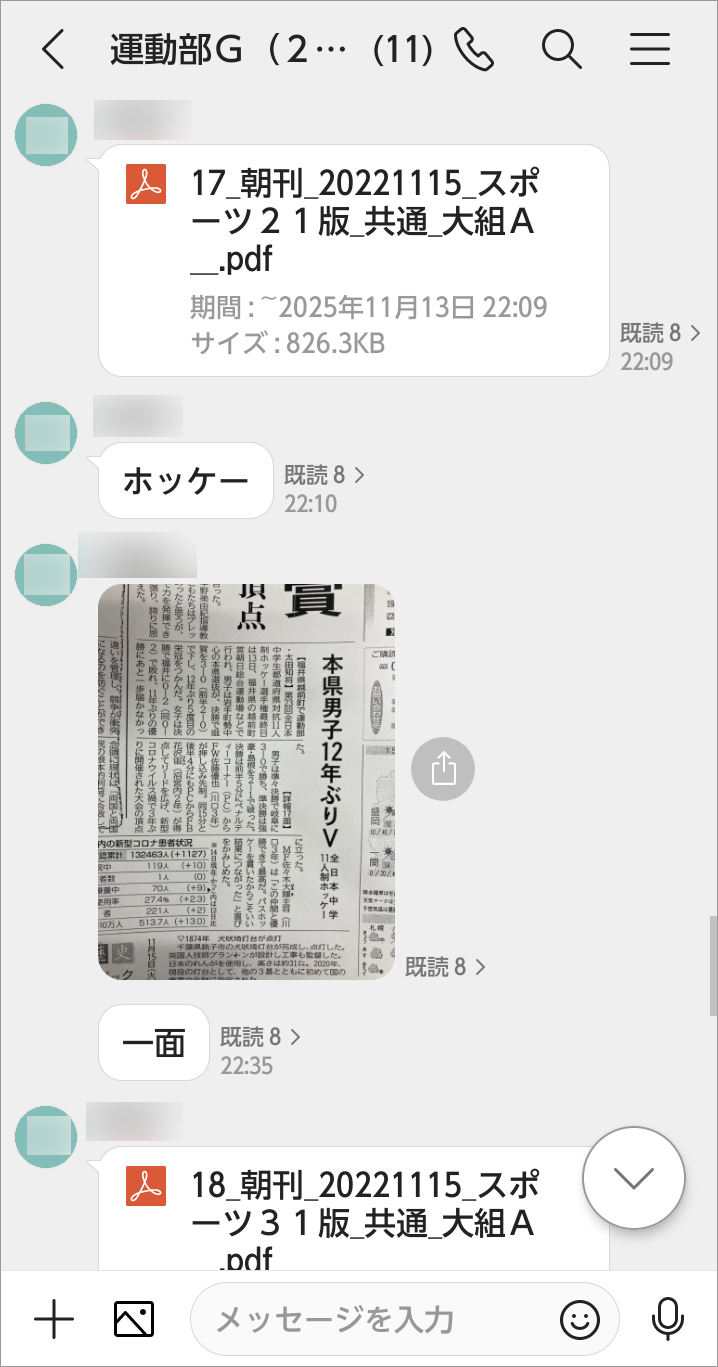View read-by list for 一面 message

(x=260, y=1037)
